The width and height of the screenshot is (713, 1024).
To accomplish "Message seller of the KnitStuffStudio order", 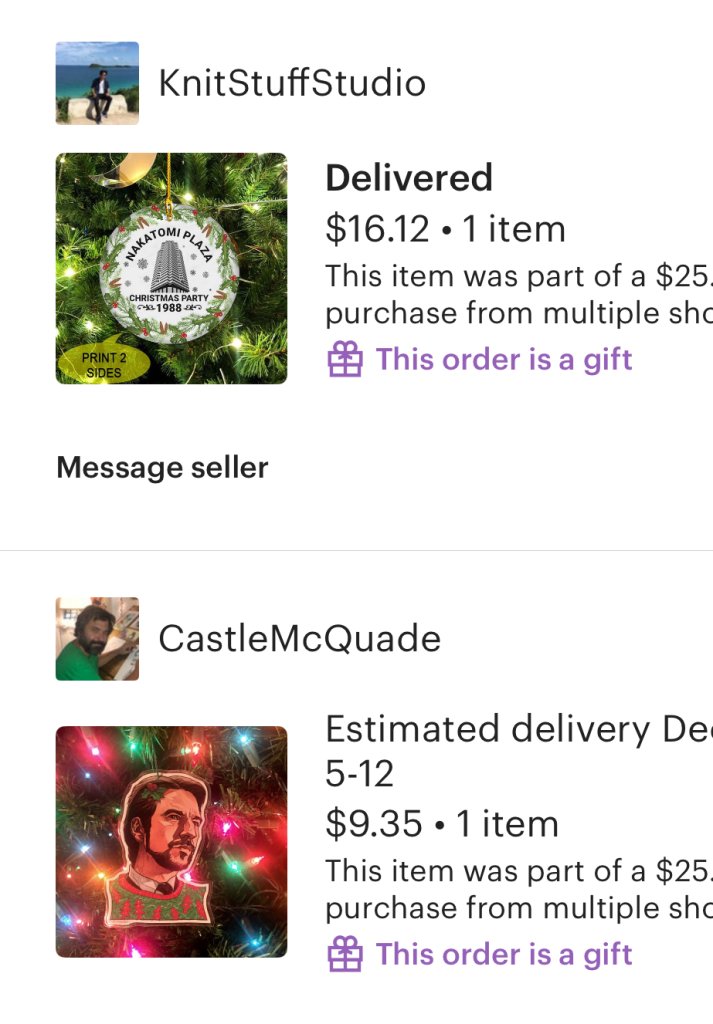I will (162, 467).
